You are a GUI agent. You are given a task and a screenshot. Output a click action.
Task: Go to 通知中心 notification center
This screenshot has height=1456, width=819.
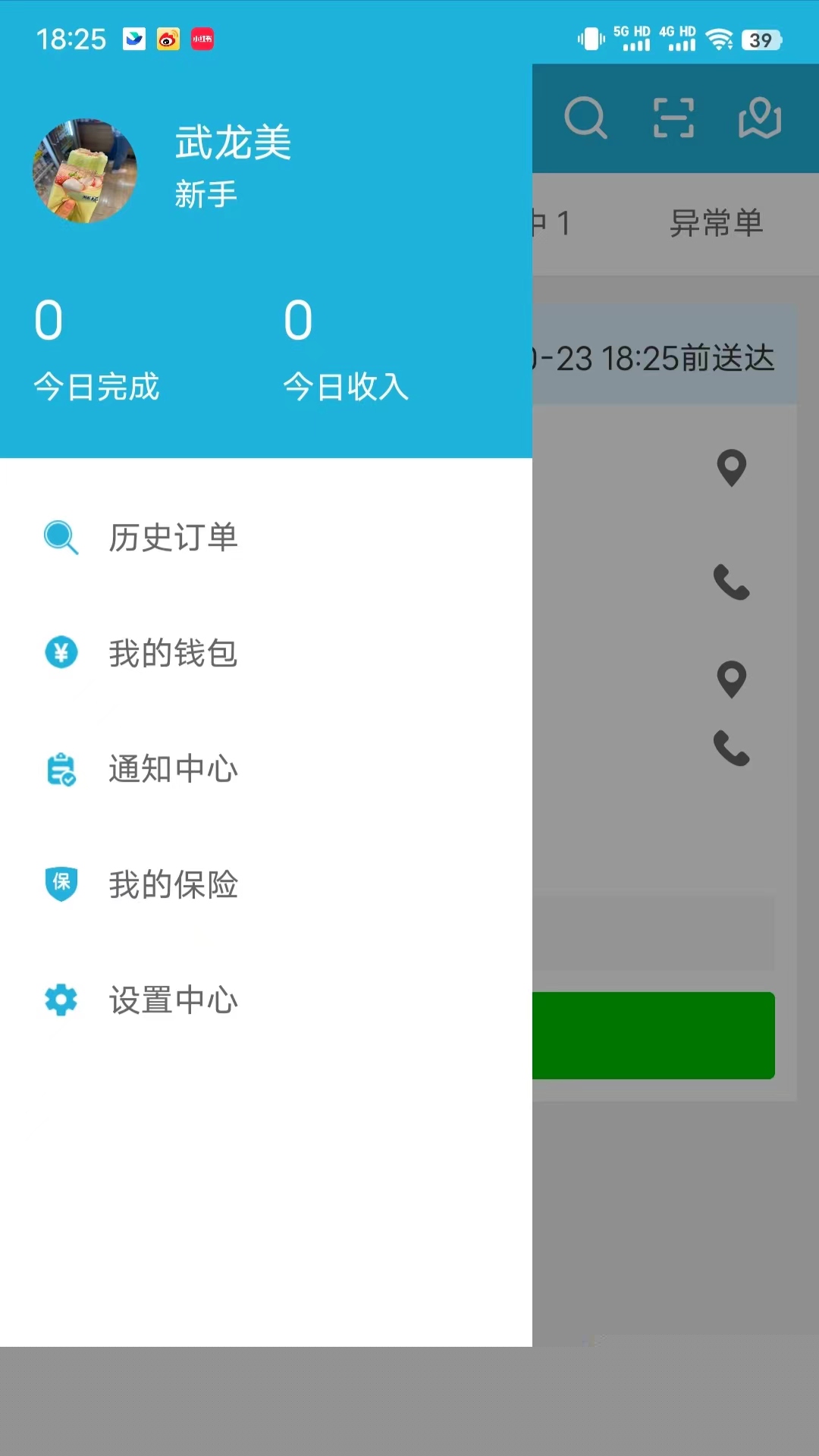173,769
